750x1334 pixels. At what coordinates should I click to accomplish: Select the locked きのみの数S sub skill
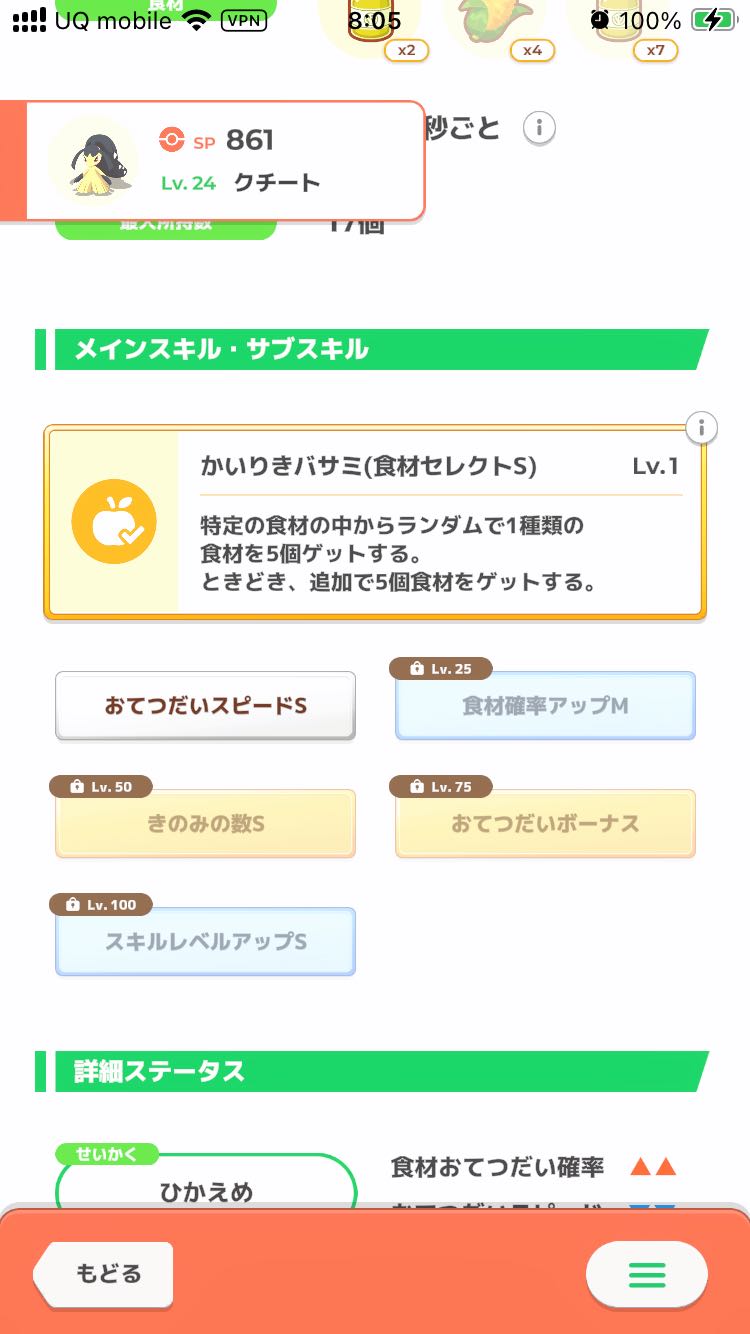(205, 824)
